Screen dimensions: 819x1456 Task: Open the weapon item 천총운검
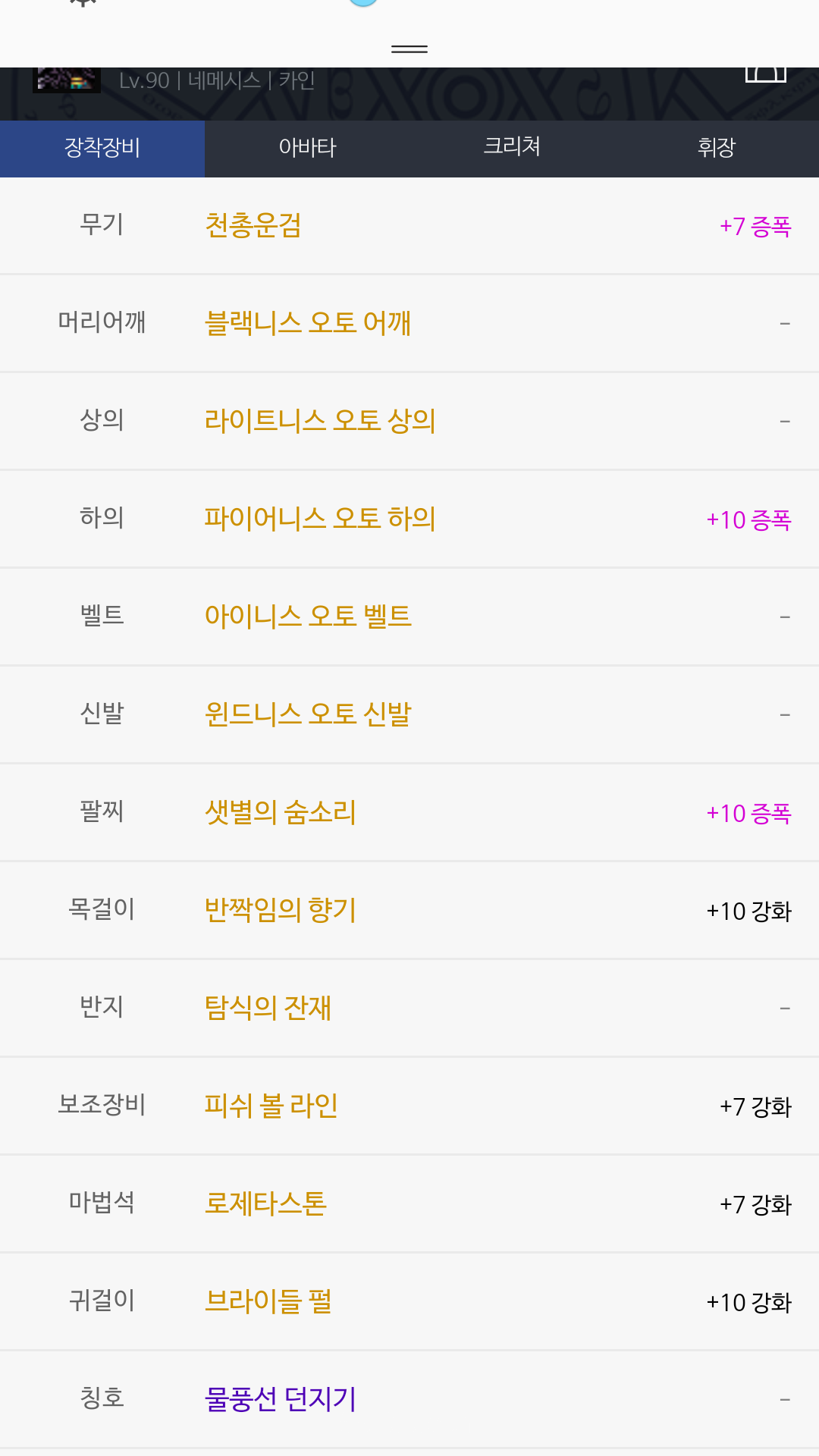click(253, 226)
